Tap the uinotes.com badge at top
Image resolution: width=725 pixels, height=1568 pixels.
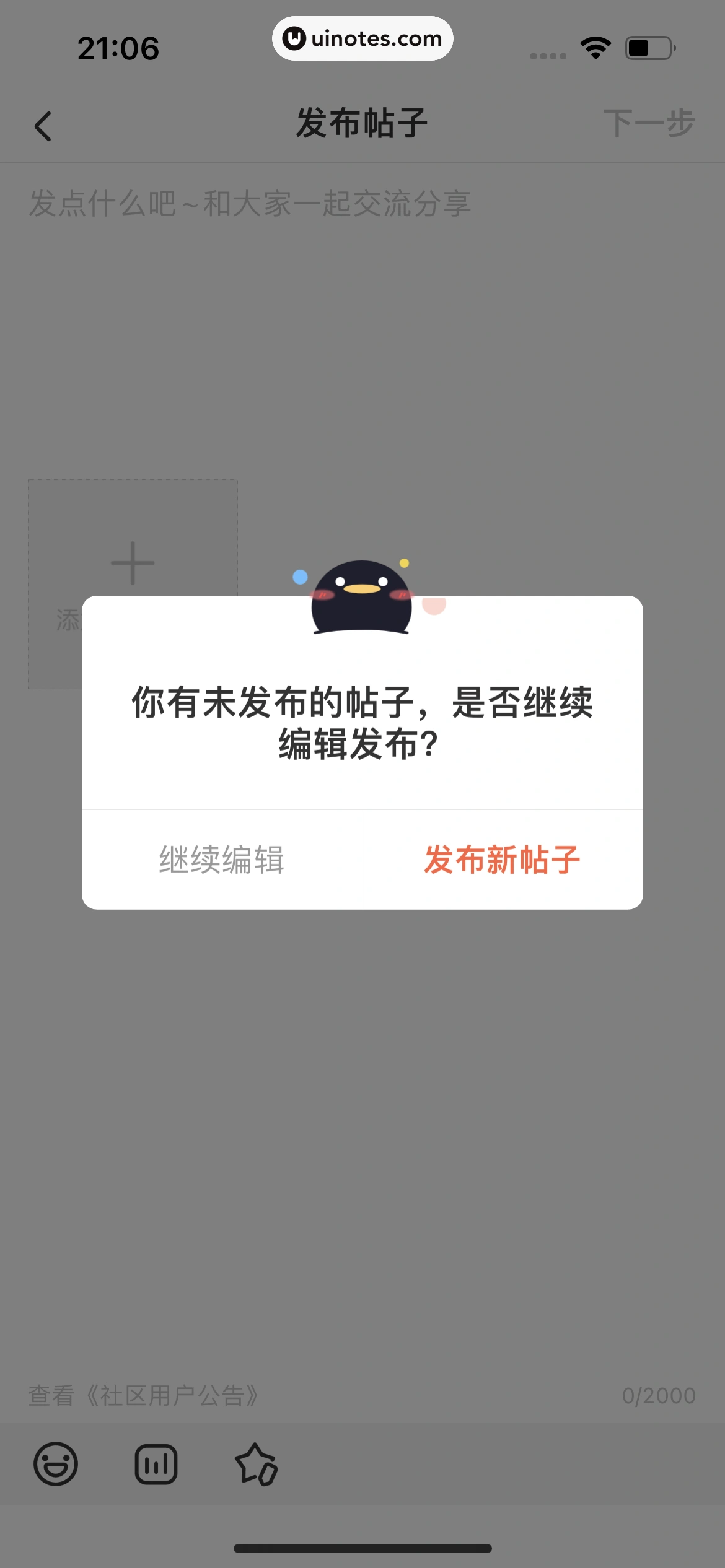coord(362,38)
